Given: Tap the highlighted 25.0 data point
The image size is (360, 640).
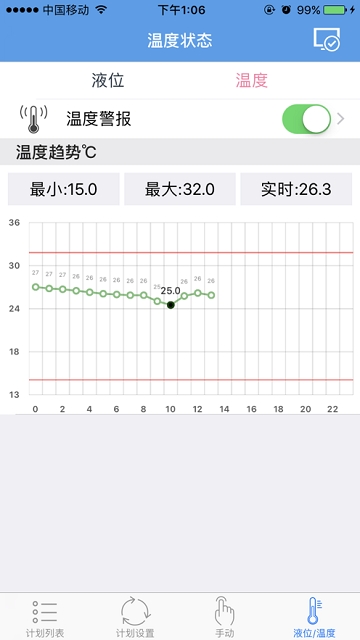Looking at the screenshot, I should tap(171, 305).
